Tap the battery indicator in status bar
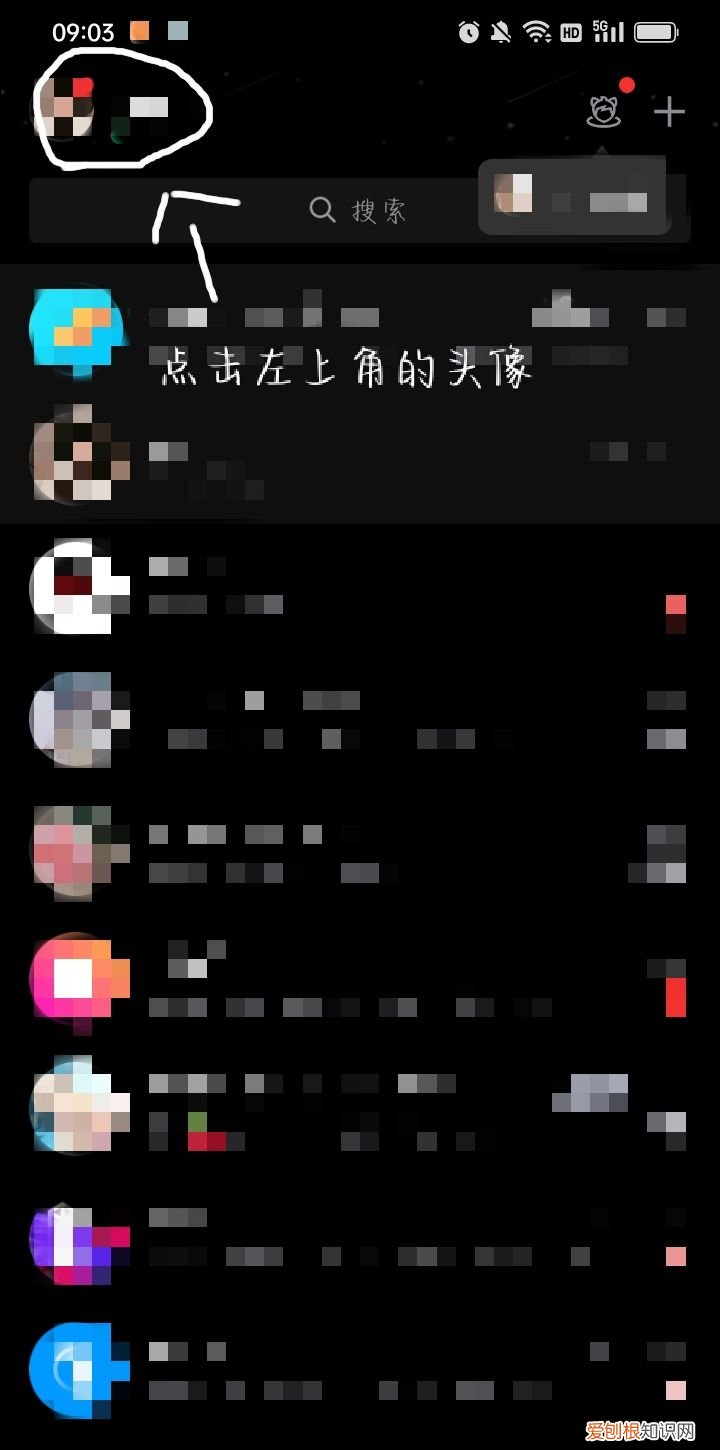Screen dimensions: 720x1450 (x=657, y=31)
